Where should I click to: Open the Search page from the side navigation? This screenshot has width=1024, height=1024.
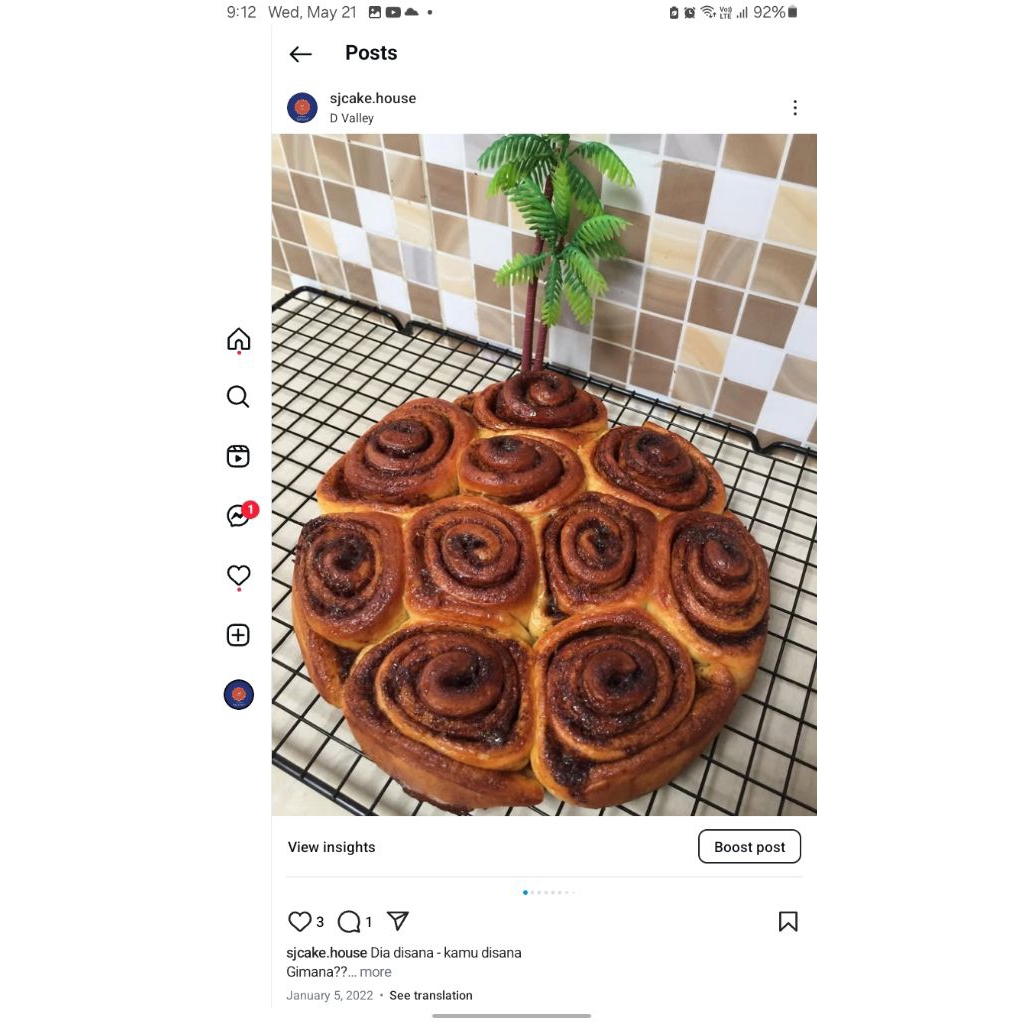(238, 397)
